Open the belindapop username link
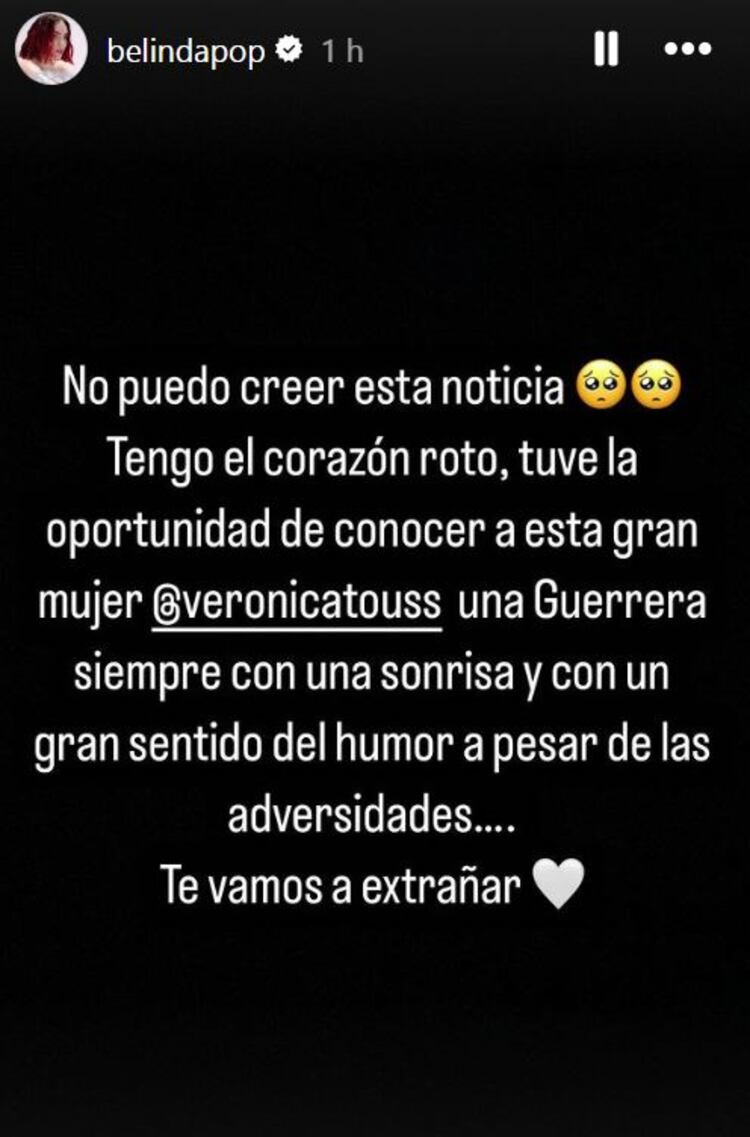This screenshot has width=750, height=1137. point(185,50)
